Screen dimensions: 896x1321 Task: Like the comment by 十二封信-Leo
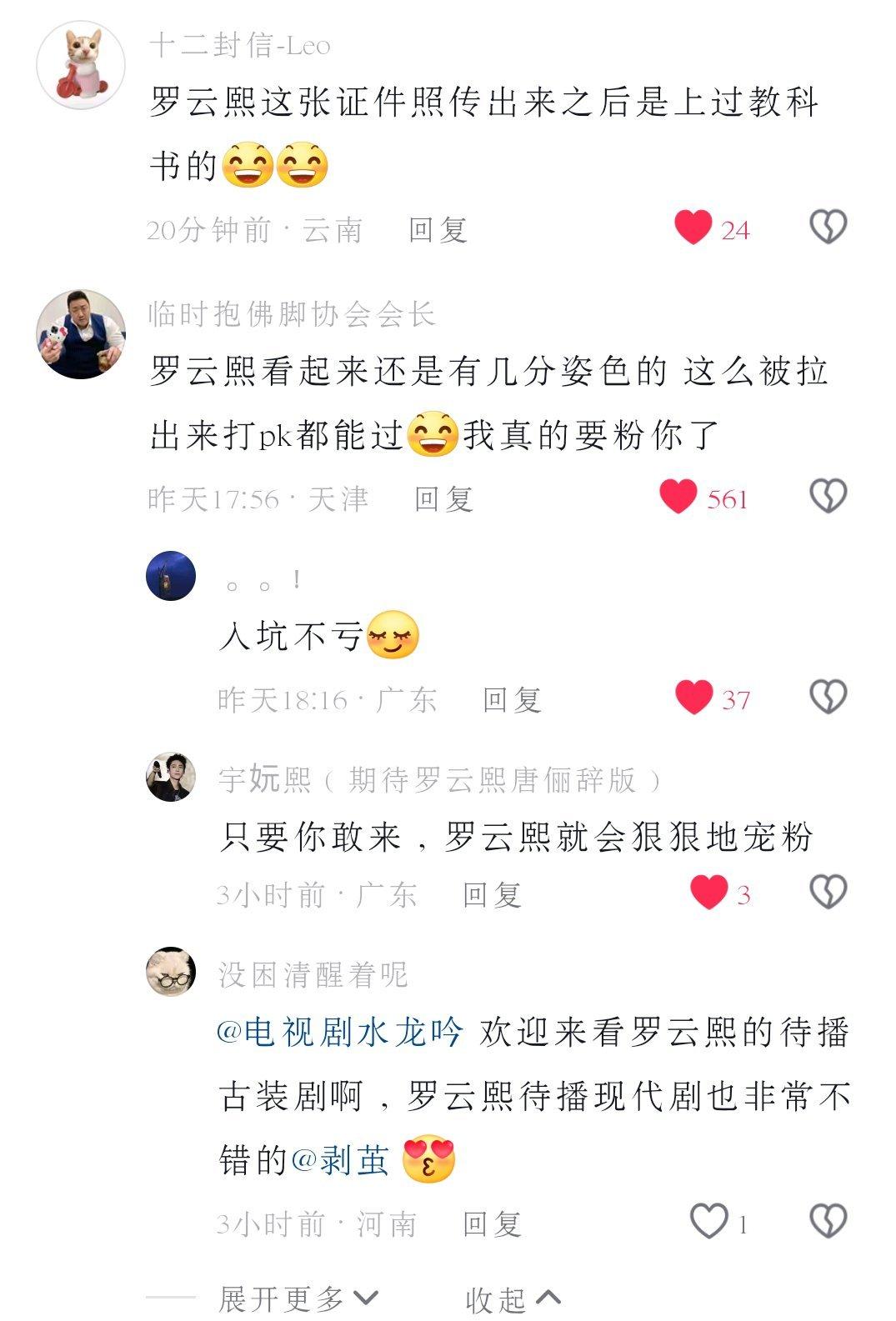[x=693, y=228]
